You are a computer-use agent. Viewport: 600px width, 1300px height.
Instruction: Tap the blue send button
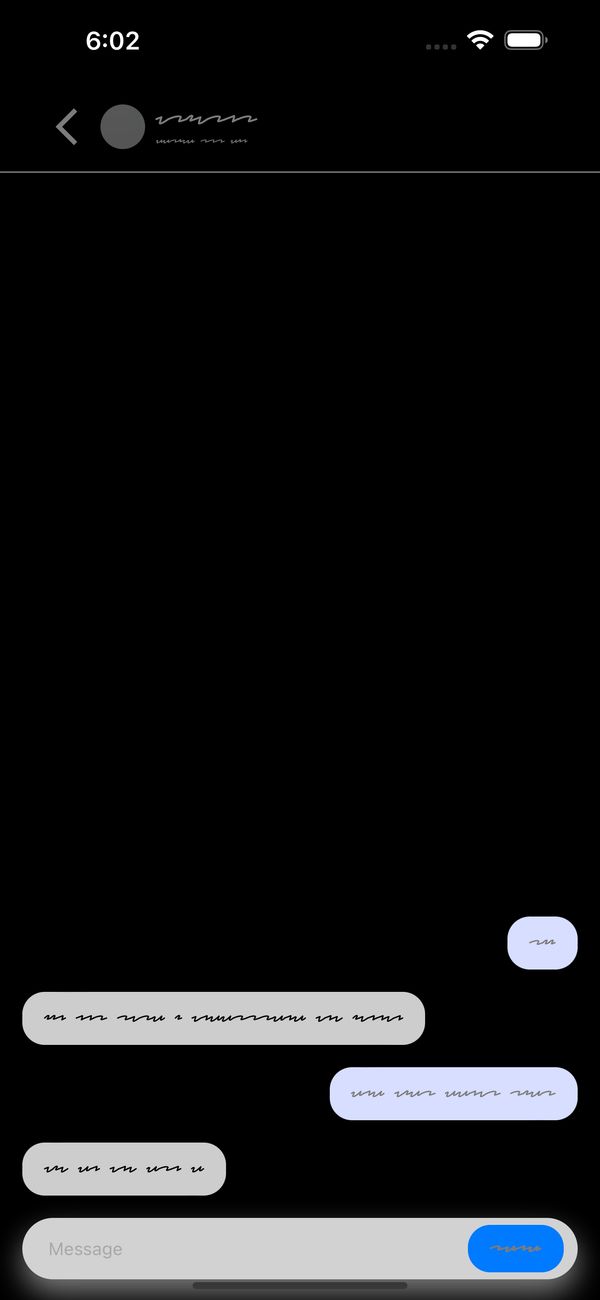[515, 1249]
